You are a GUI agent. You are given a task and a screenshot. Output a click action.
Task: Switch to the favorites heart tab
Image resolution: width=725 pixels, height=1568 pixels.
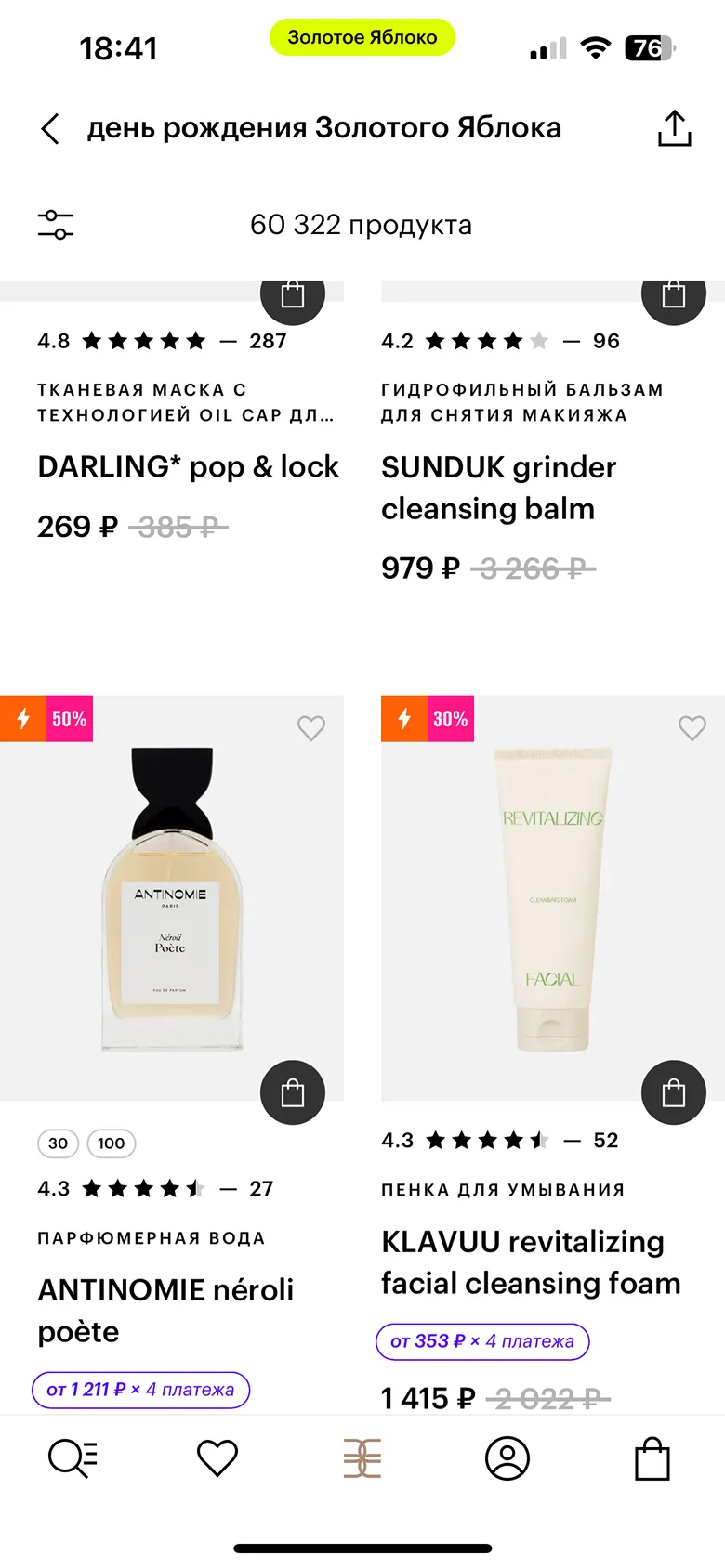point(217,1458)
